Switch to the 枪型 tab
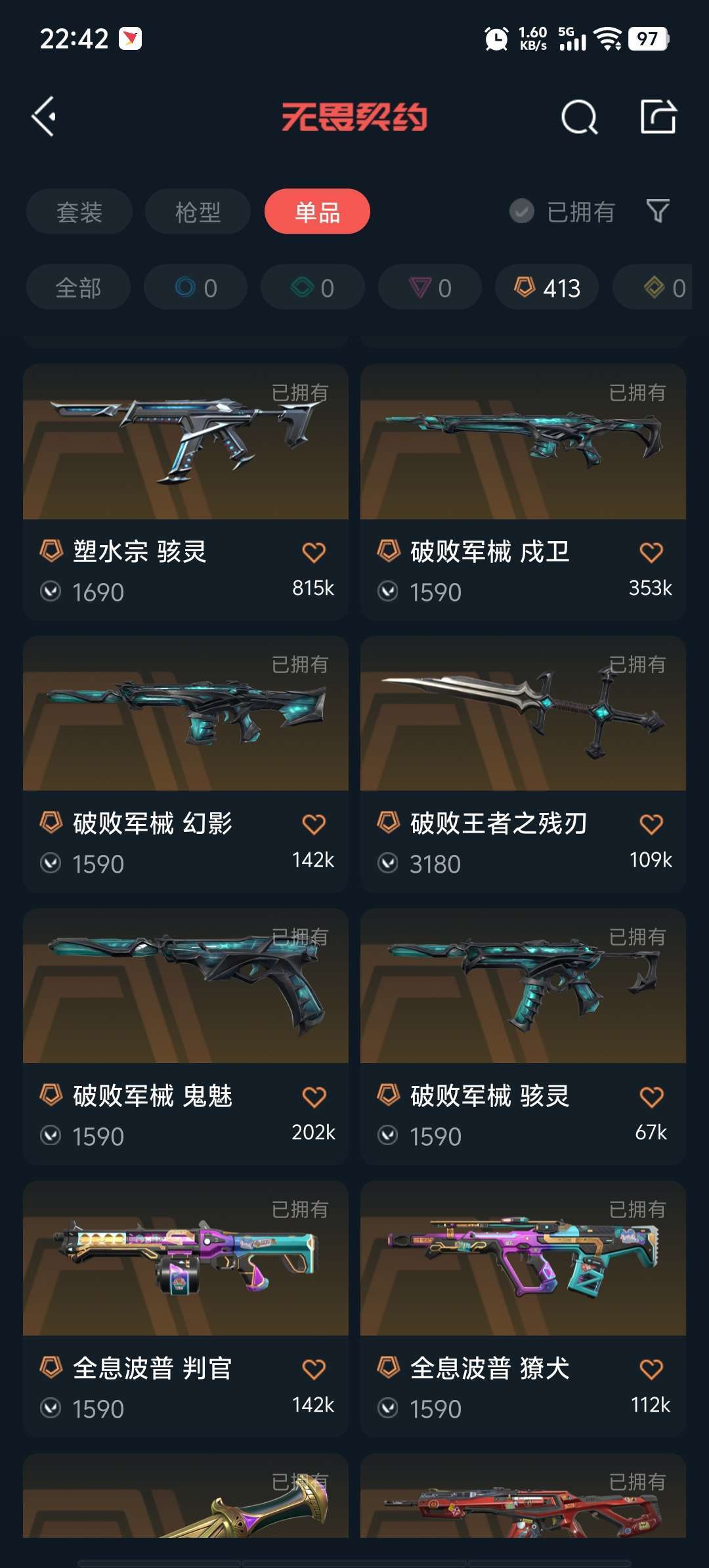Viewport: 709px width, 1568px height. [198, 211]
